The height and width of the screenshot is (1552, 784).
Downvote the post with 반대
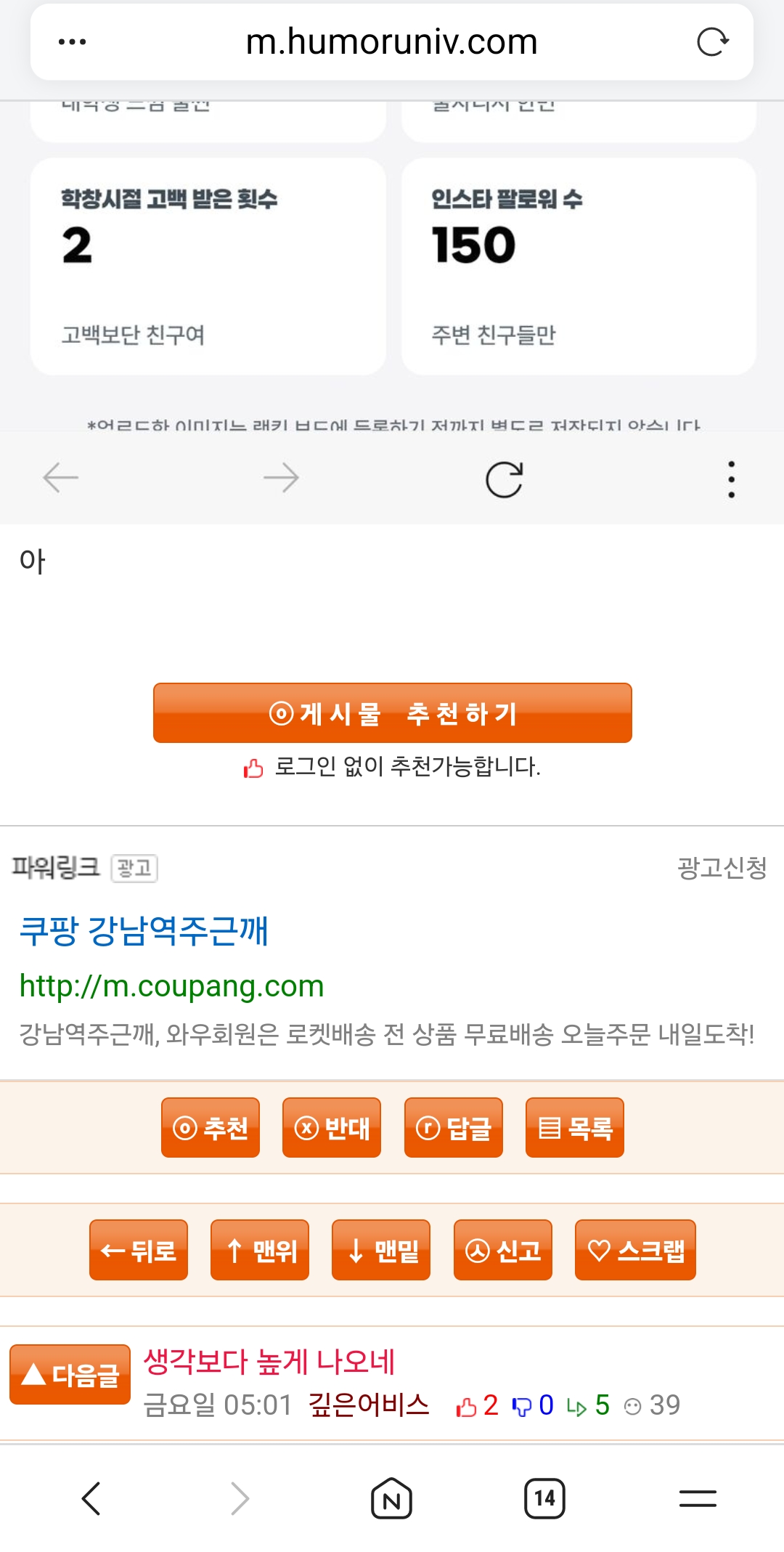332,1127
